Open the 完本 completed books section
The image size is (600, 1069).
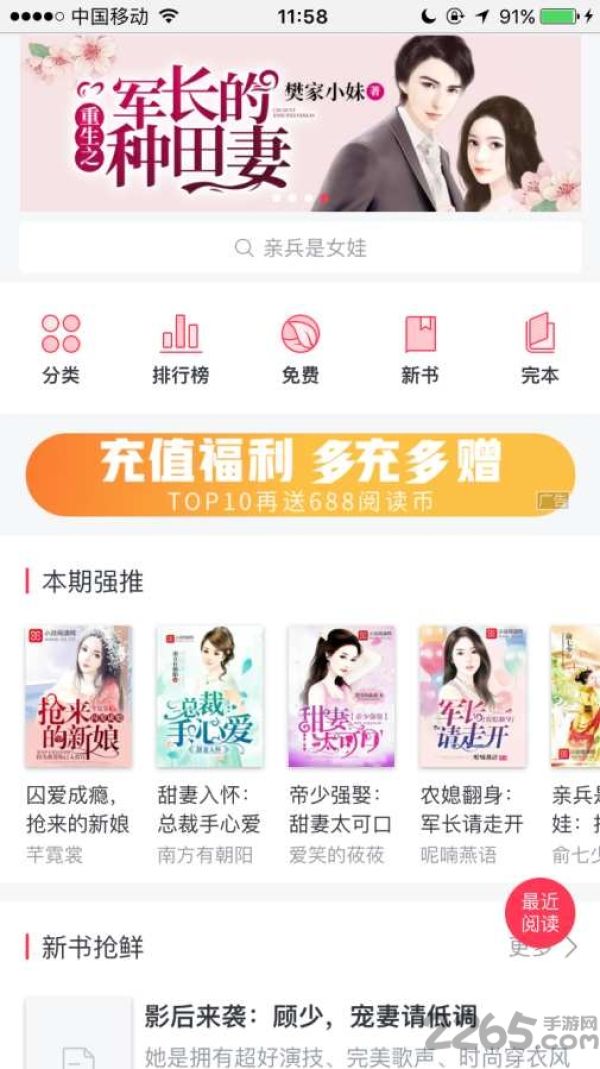click(540, 349)
